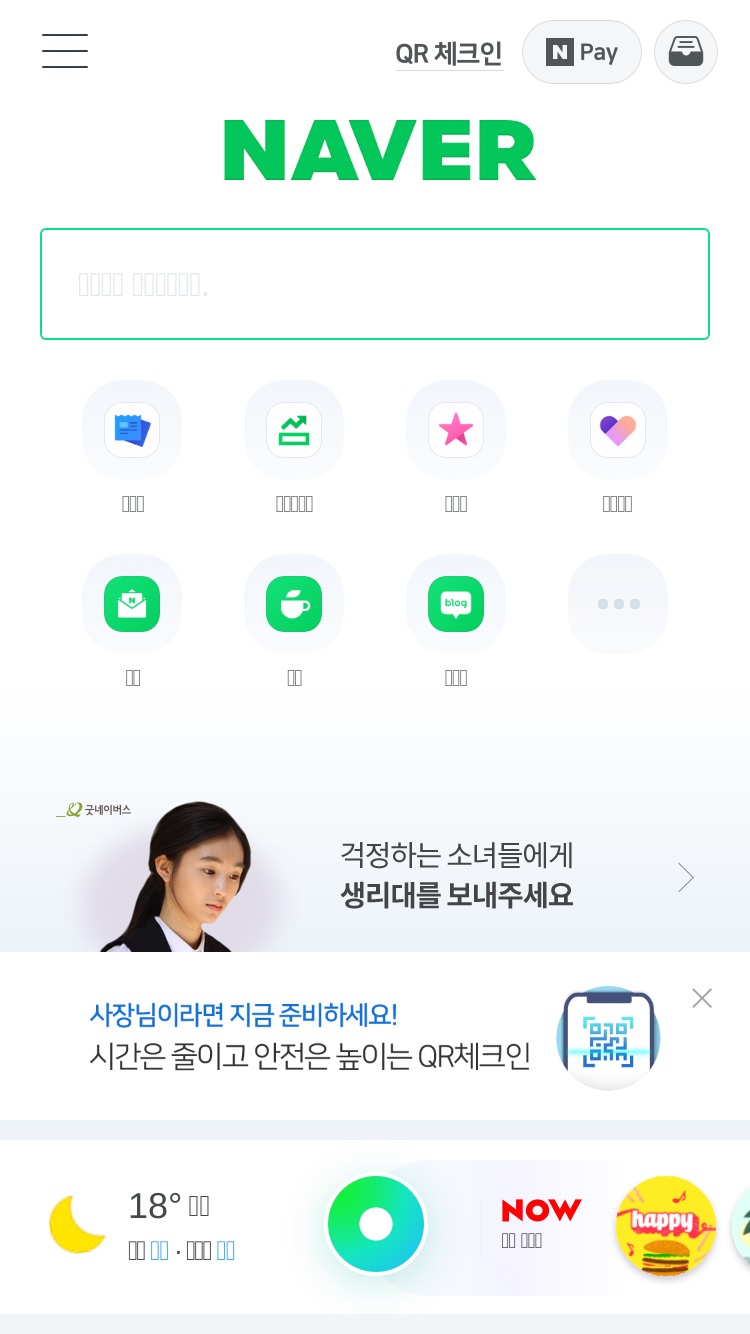Open the inbox tray icon

[686, 52]
